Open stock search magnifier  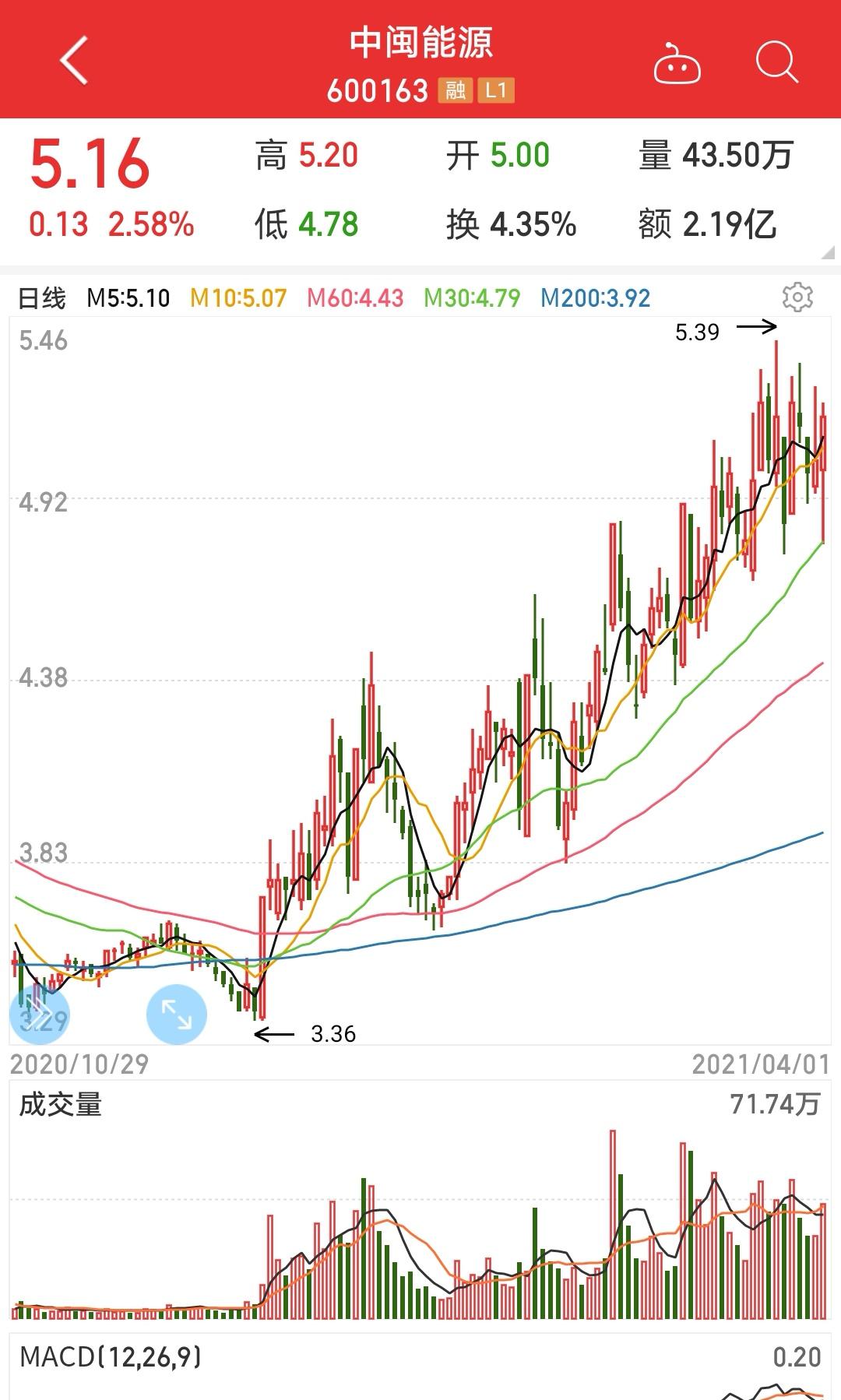click(x=776, y=62)
